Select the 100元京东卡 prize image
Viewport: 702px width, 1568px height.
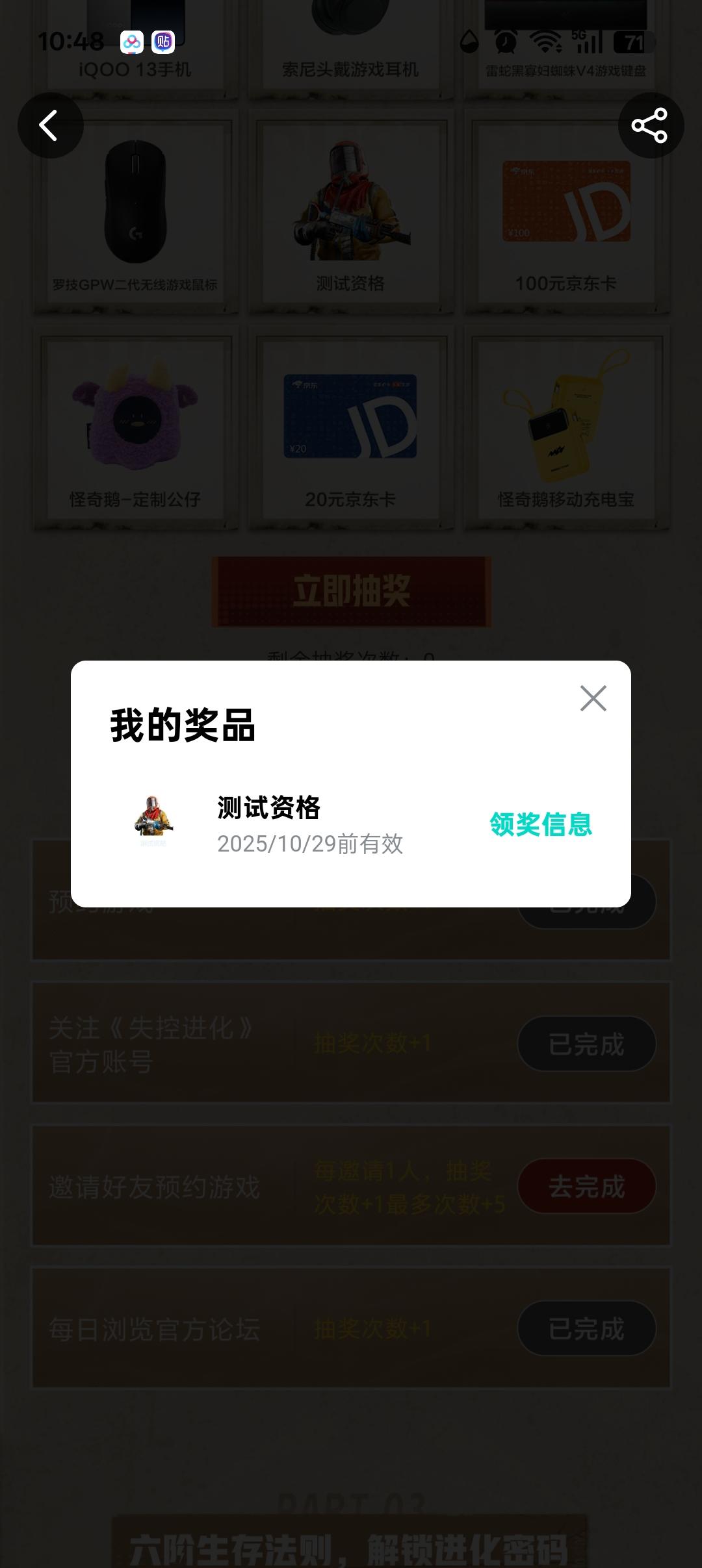565,208
